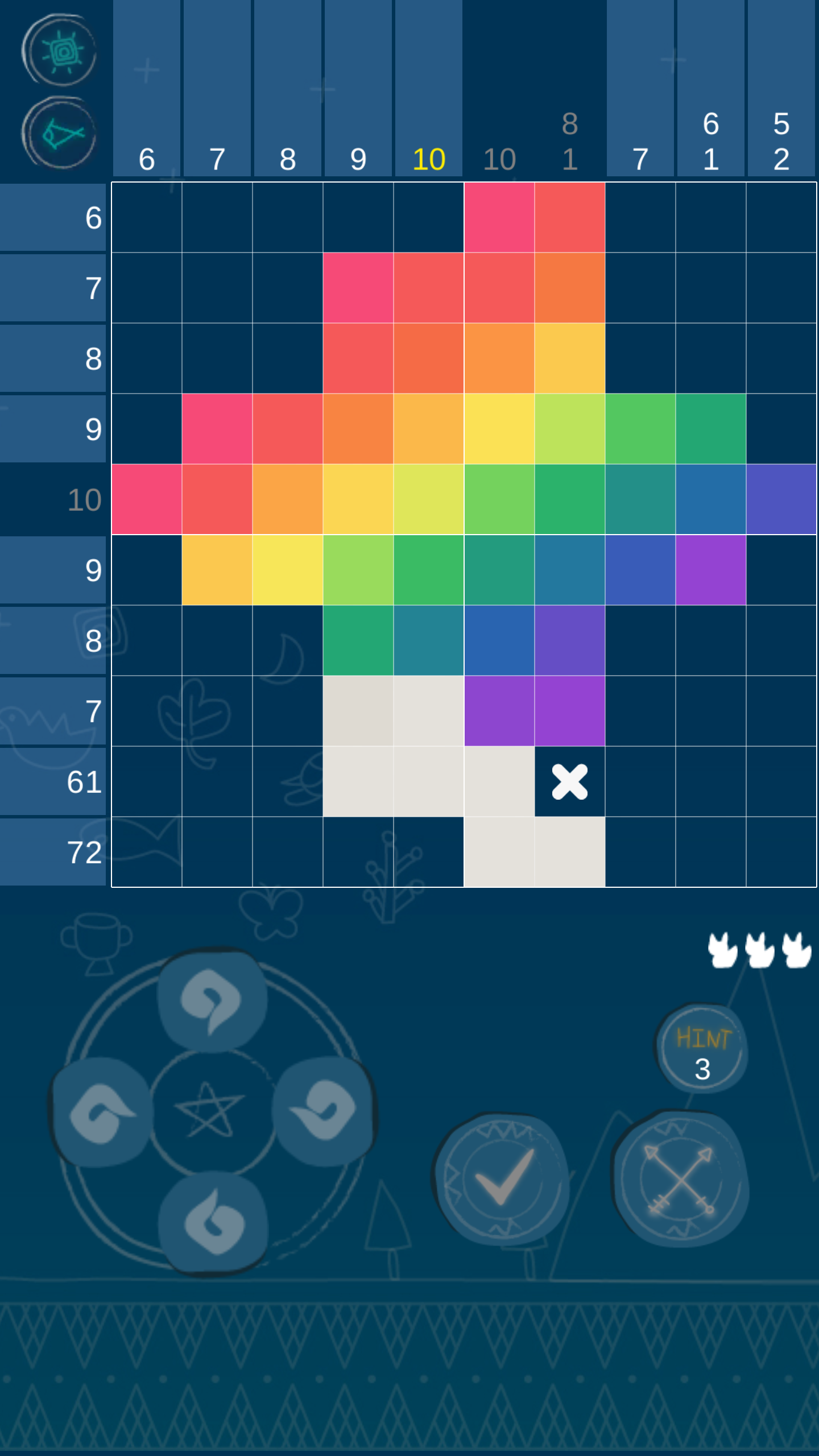Viewport: 819px width, 1456px height.
Task: Tap the sun icon at top left
Action: (60, 51)
